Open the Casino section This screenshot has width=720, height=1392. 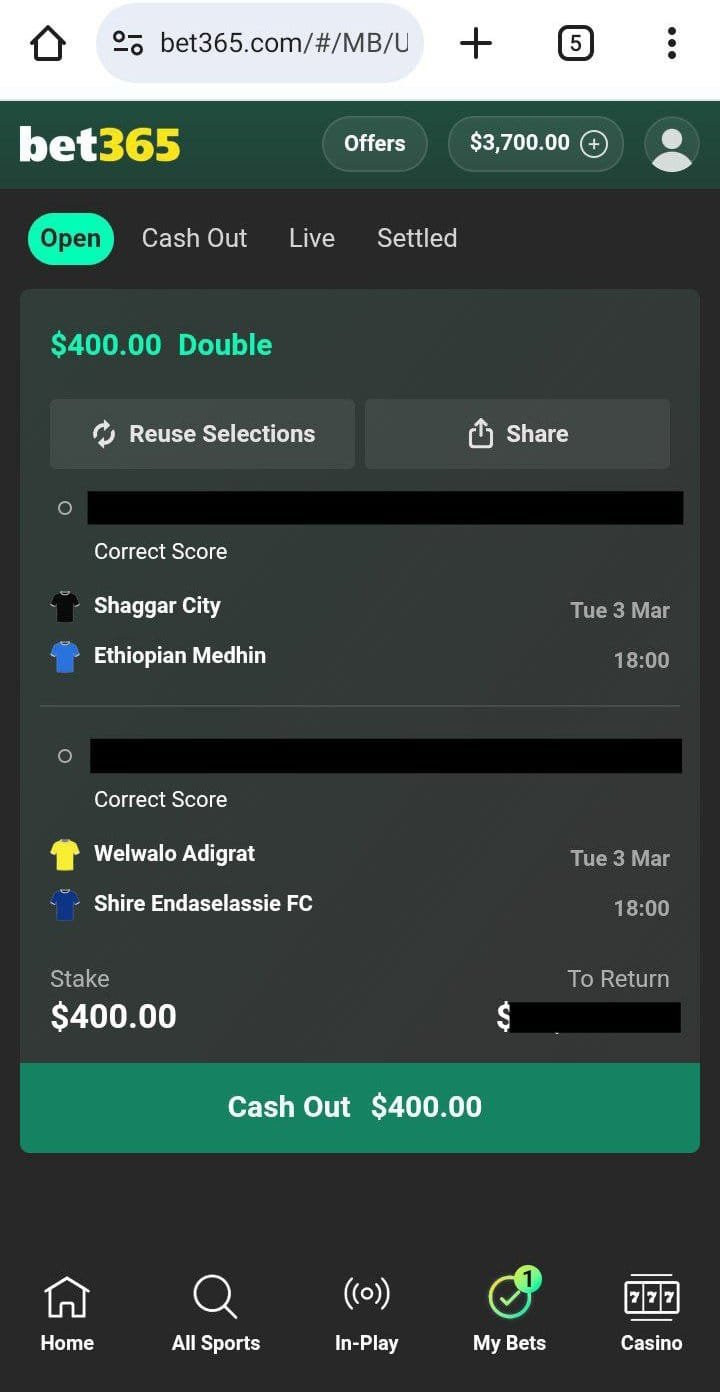[x=651, y=1314]
